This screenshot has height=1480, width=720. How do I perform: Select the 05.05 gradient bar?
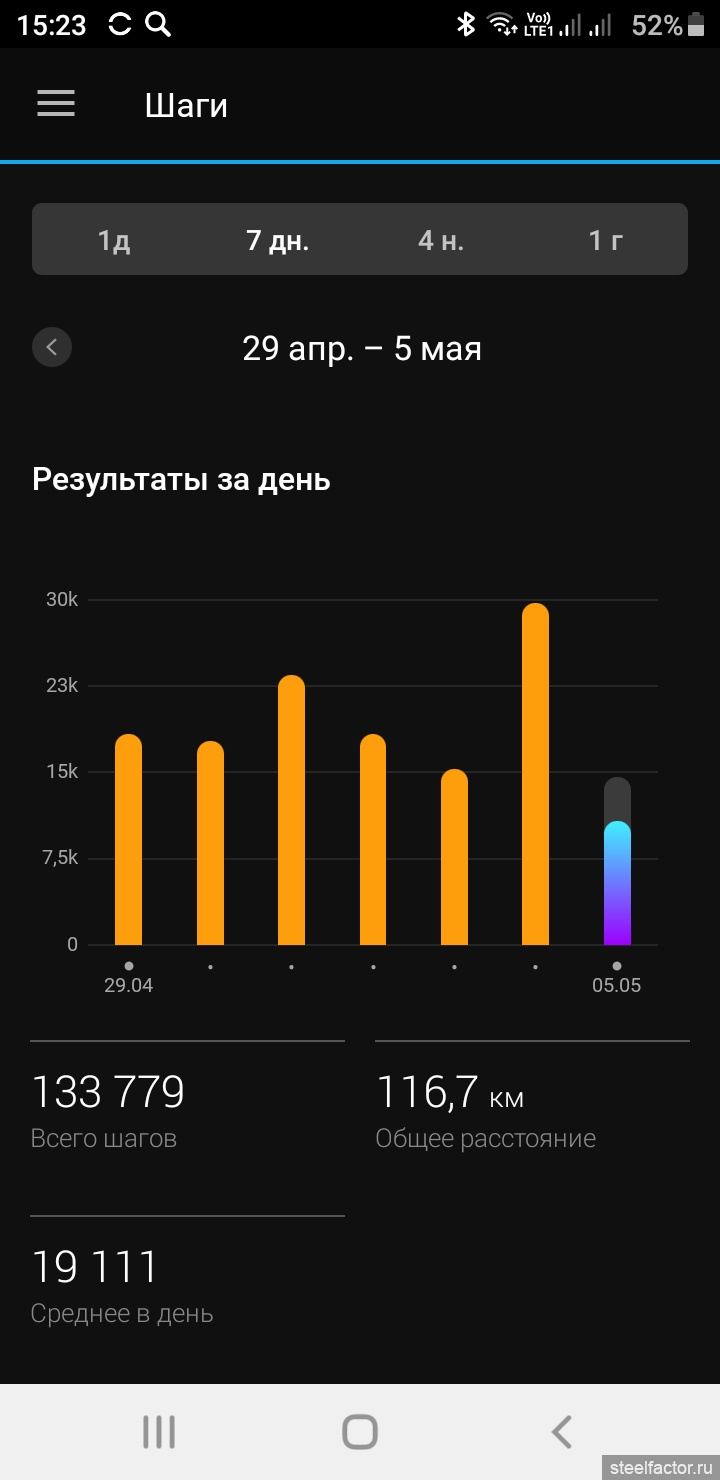[617, 861]
